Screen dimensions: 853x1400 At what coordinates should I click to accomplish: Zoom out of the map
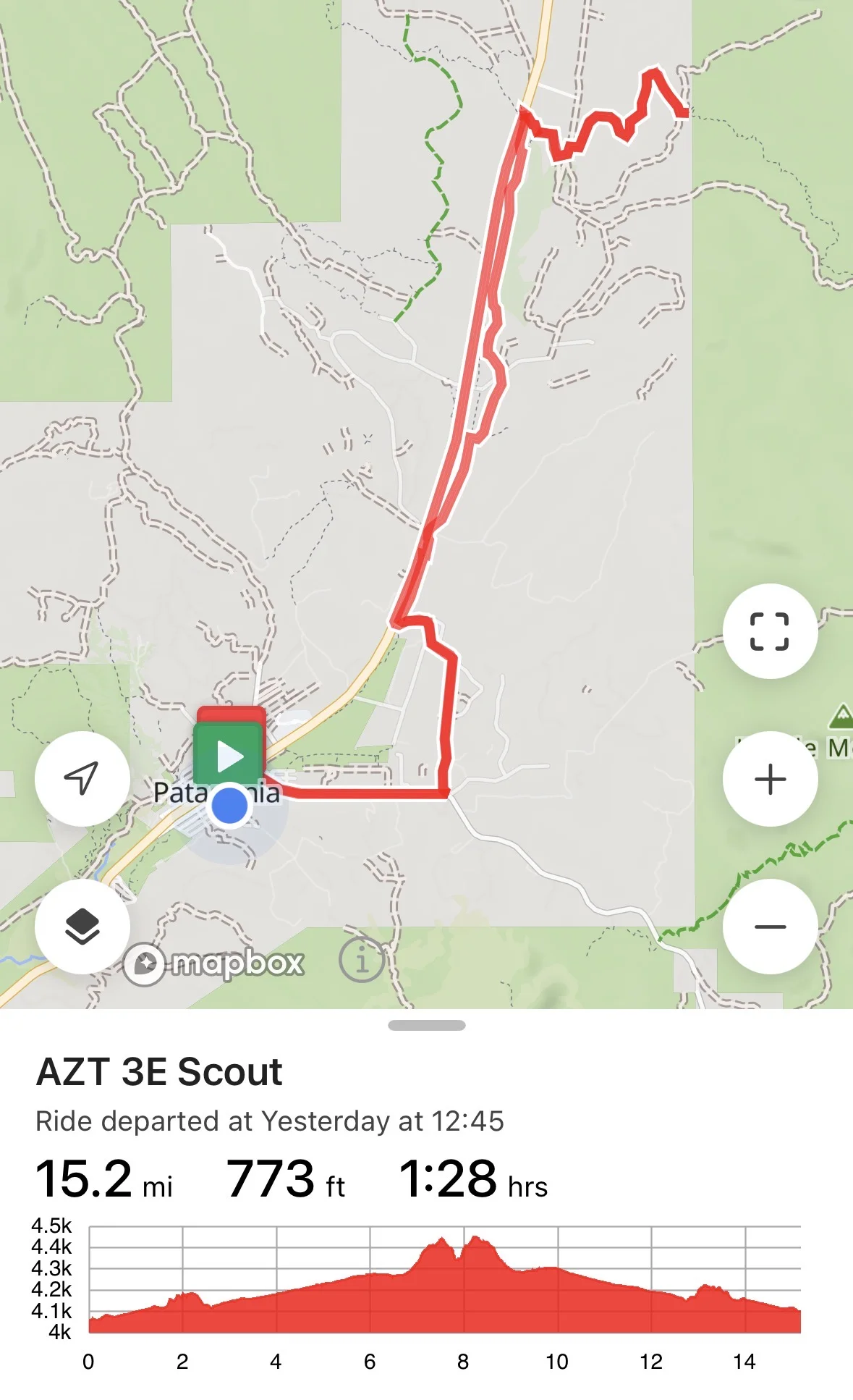pos(769,927)
